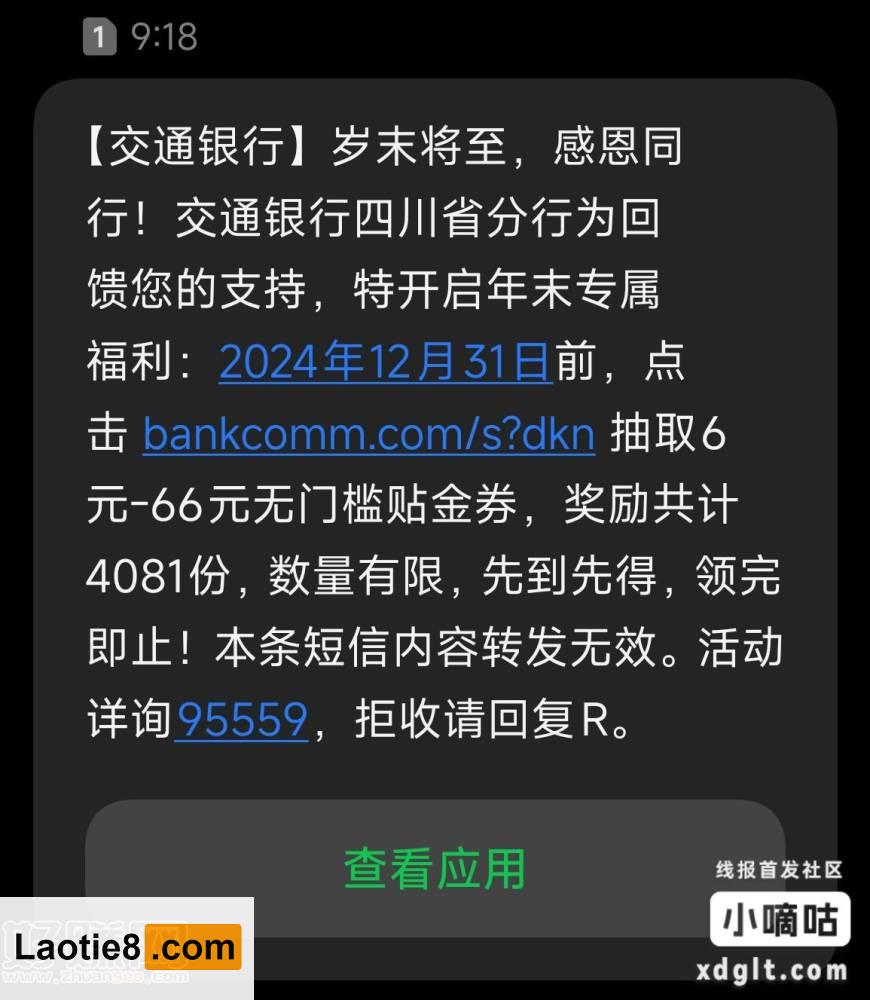The image size is (870, 1000).
Task: Tap the 查看应用 button
Action: pyautogui.click(x=434, y=867)
